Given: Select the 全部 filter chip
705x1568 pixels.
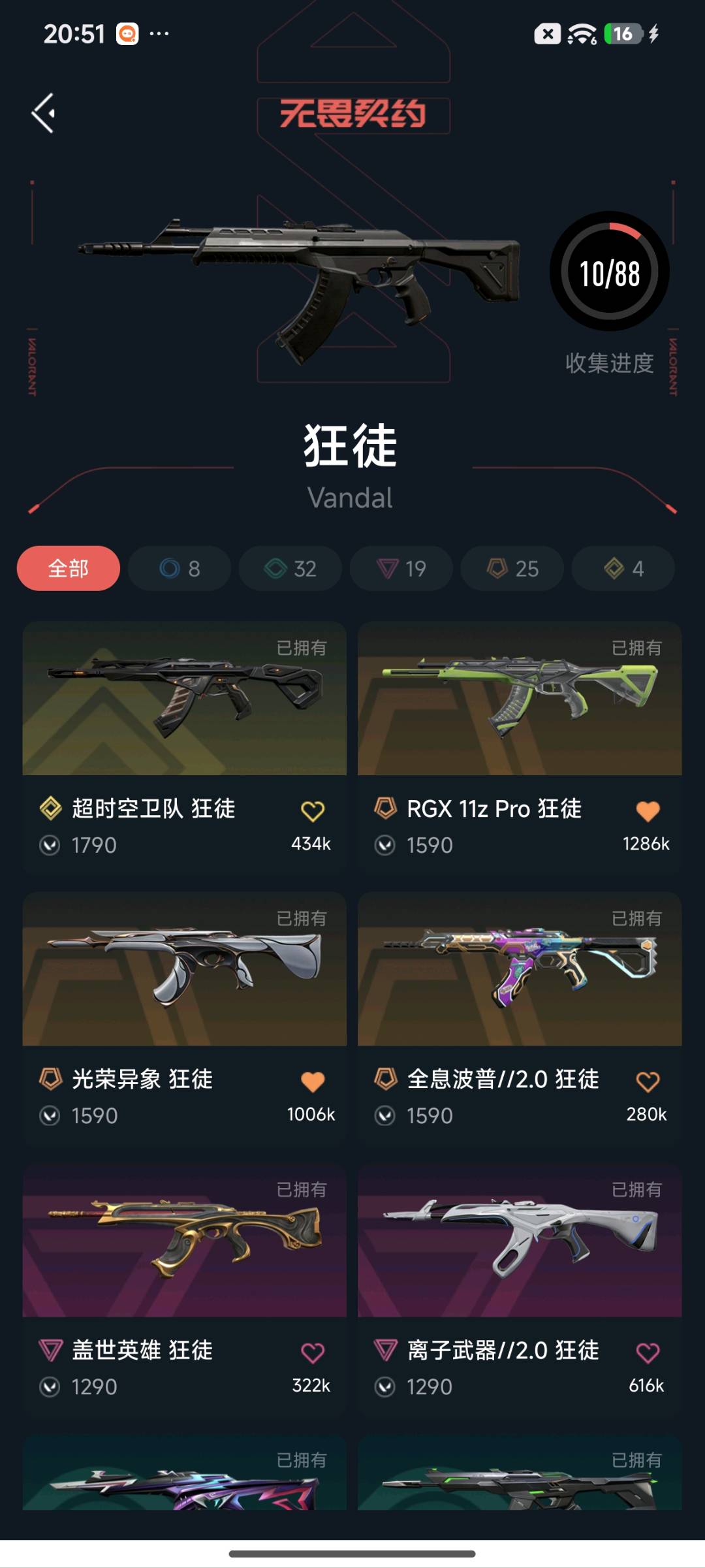Looking at the screenshot, I should (69, 568).
